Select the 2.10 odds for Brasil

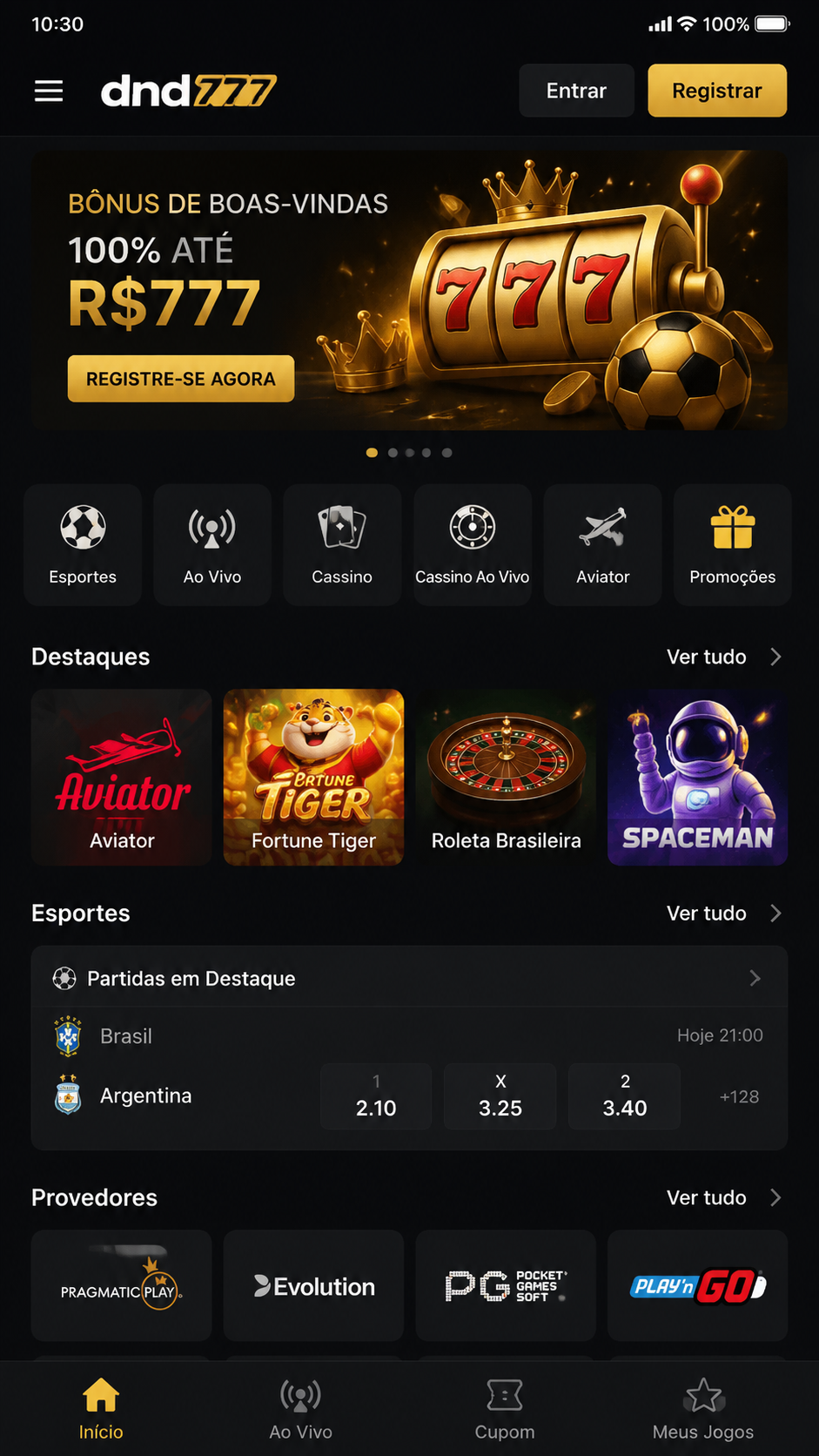coord(376,1096)
